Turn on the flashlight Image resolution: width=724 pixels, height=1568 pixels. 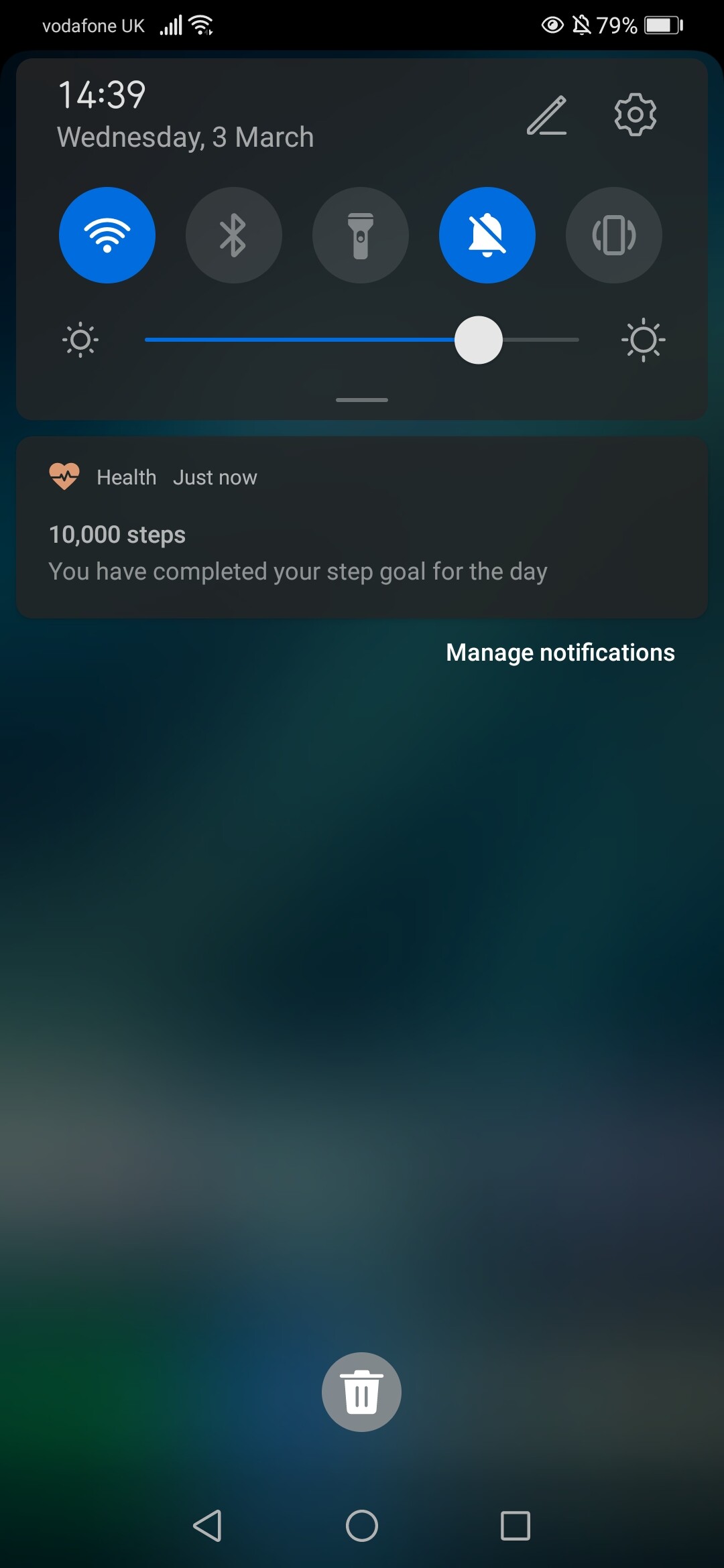tap(361, 235)
